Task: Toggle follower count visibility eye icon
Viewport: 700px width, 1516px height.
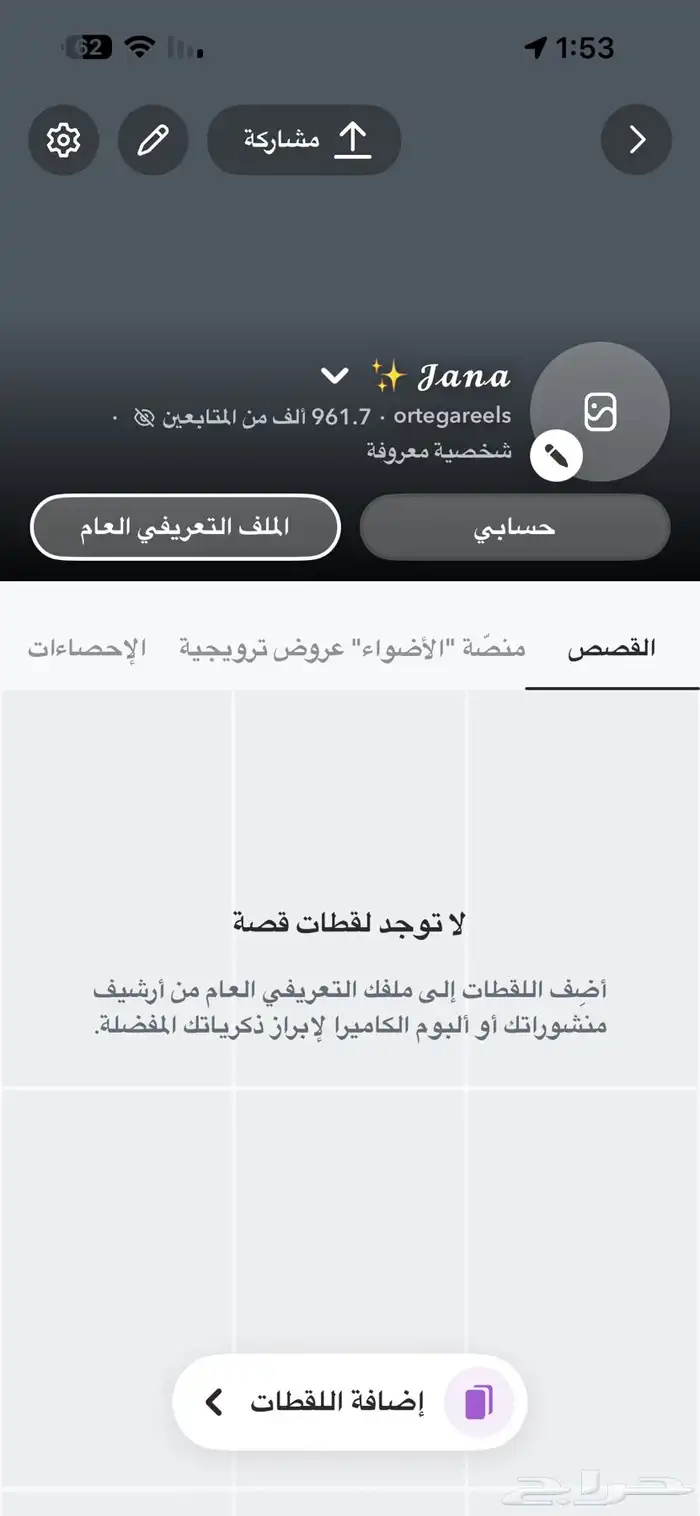Action: pos(143,416)
